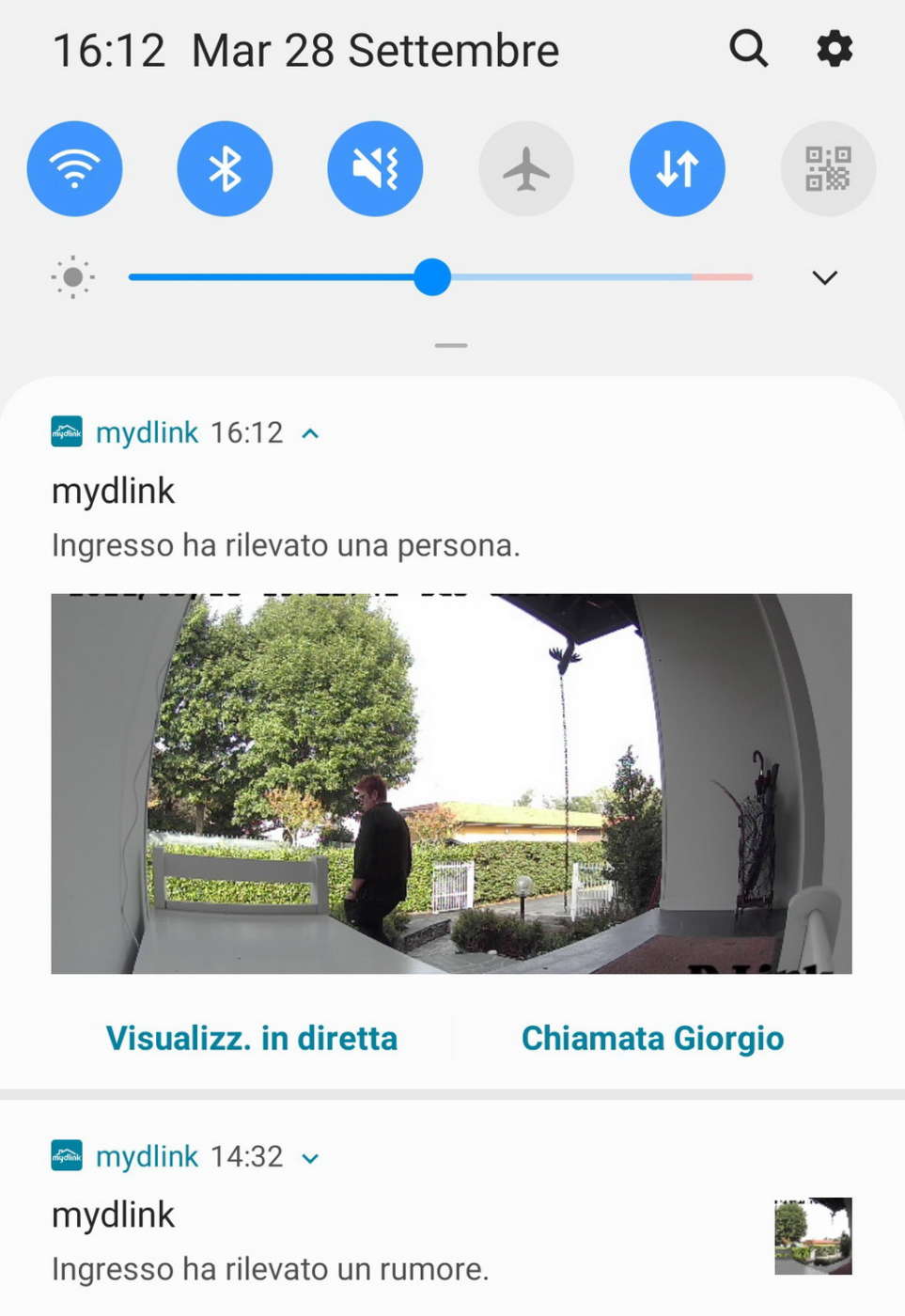Tap Visualizz. in diretta

tap(252, 1038)
